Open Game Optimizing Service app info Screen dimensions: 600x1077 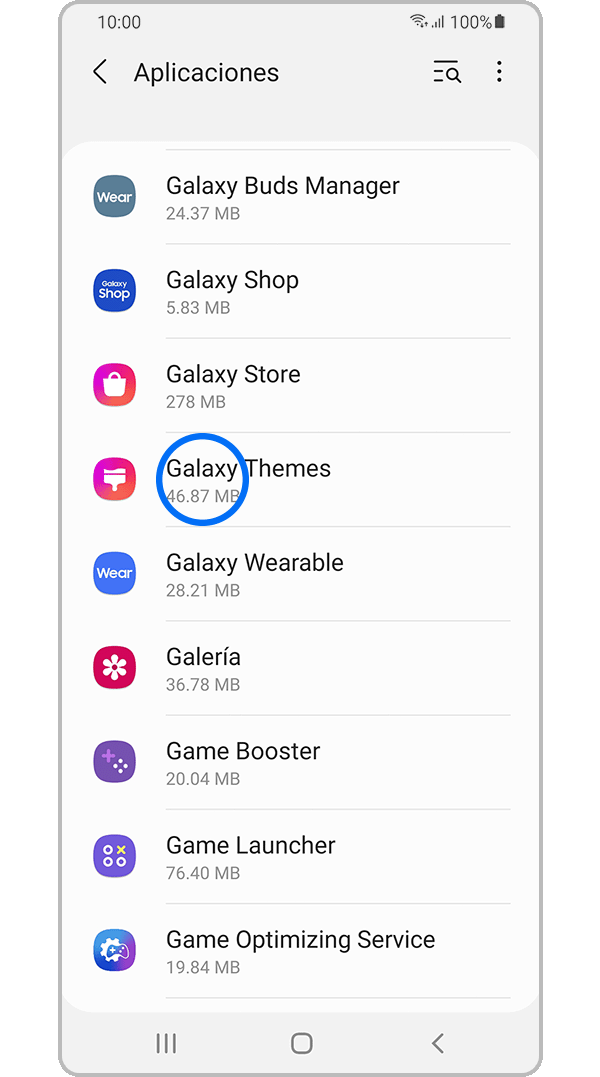point(300,951)
